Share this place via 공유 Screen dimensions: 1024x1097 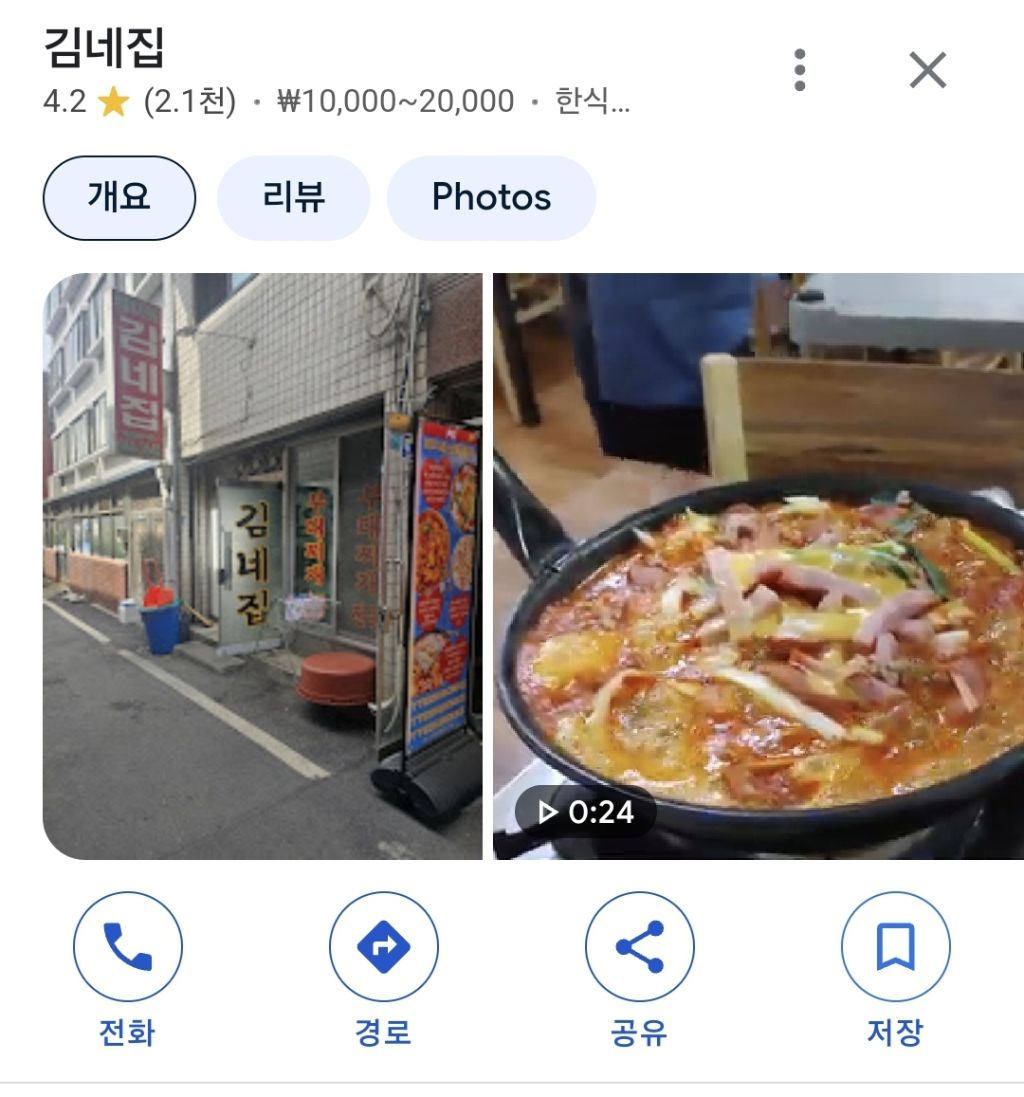[x=639, y=946]
